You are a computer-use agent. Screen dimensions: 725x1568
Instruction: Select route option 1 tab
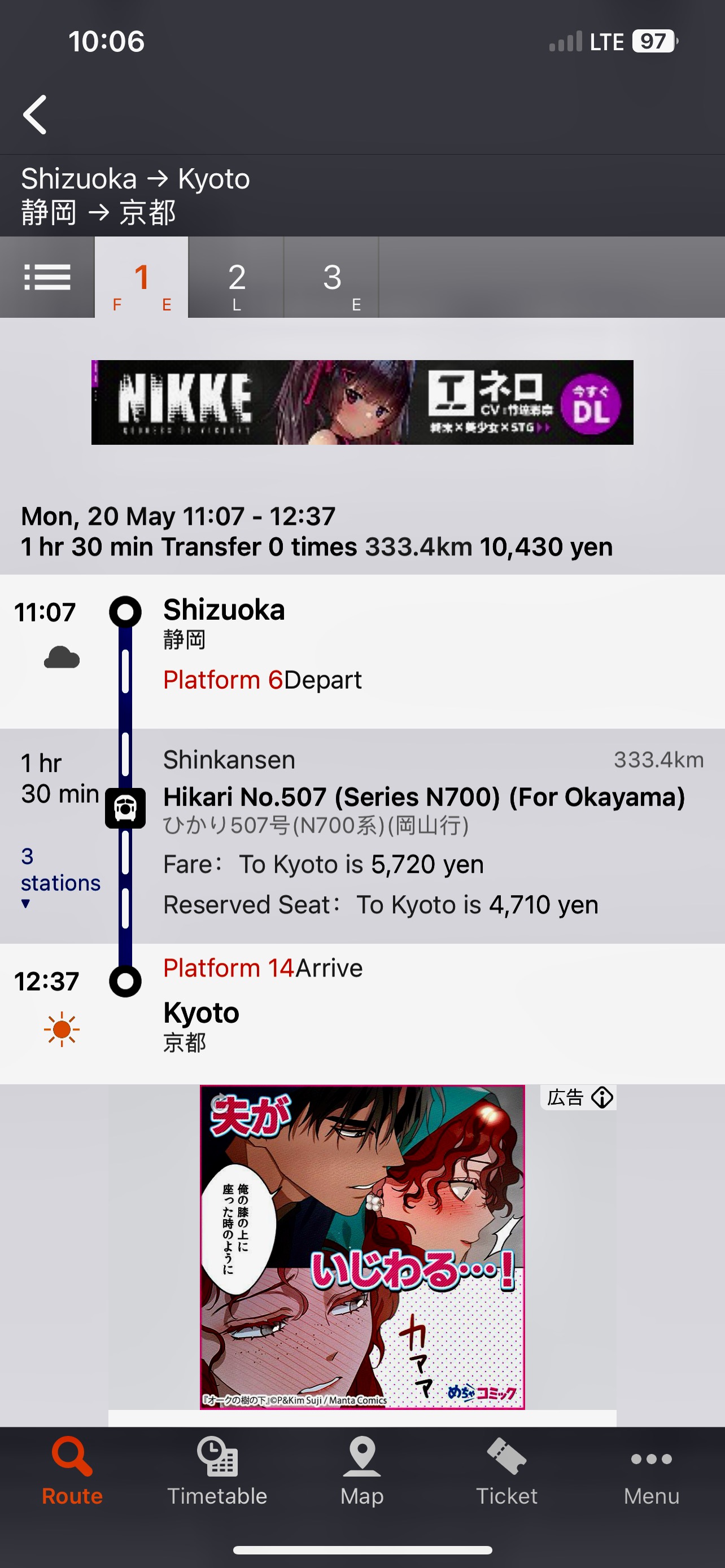142,278
